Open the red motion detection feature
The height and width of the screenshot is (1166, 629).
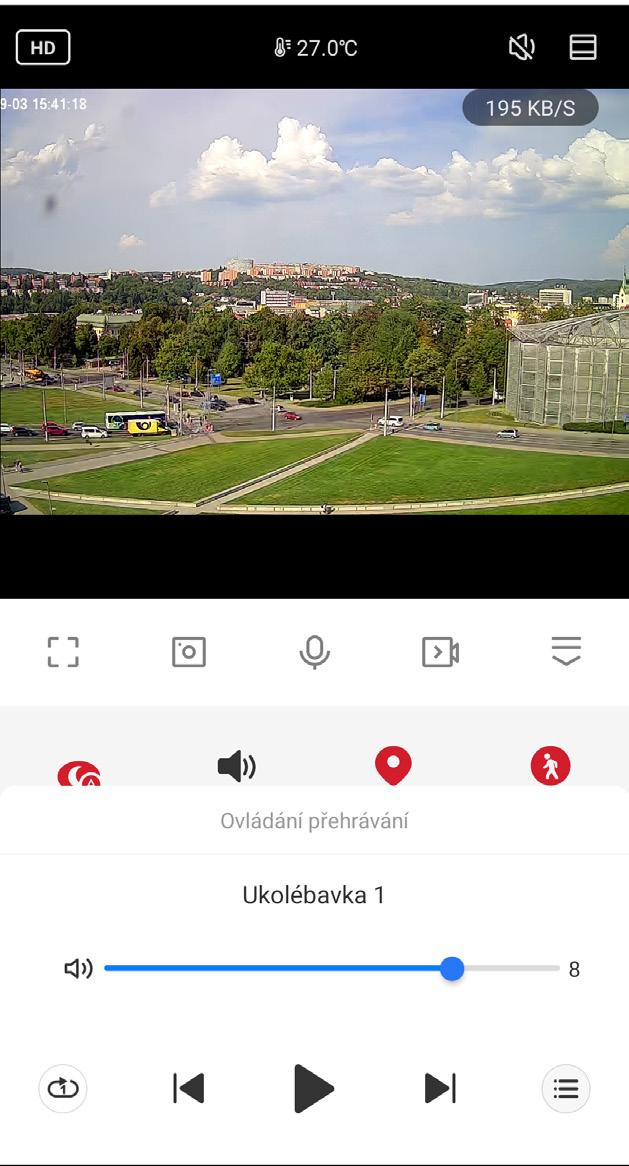(x=550, y=767)
